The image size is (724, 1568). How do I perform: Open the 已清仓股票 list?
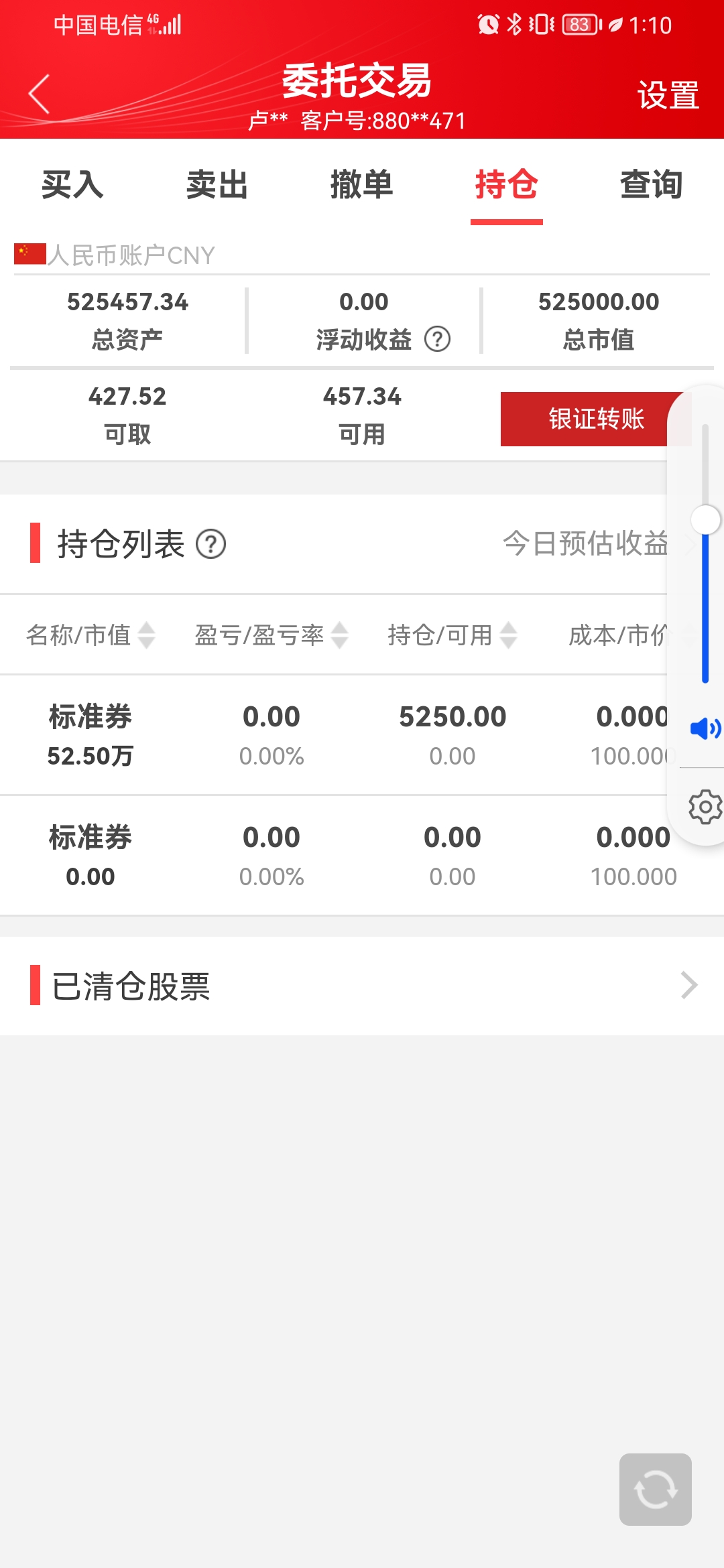(x=362, y=986)
